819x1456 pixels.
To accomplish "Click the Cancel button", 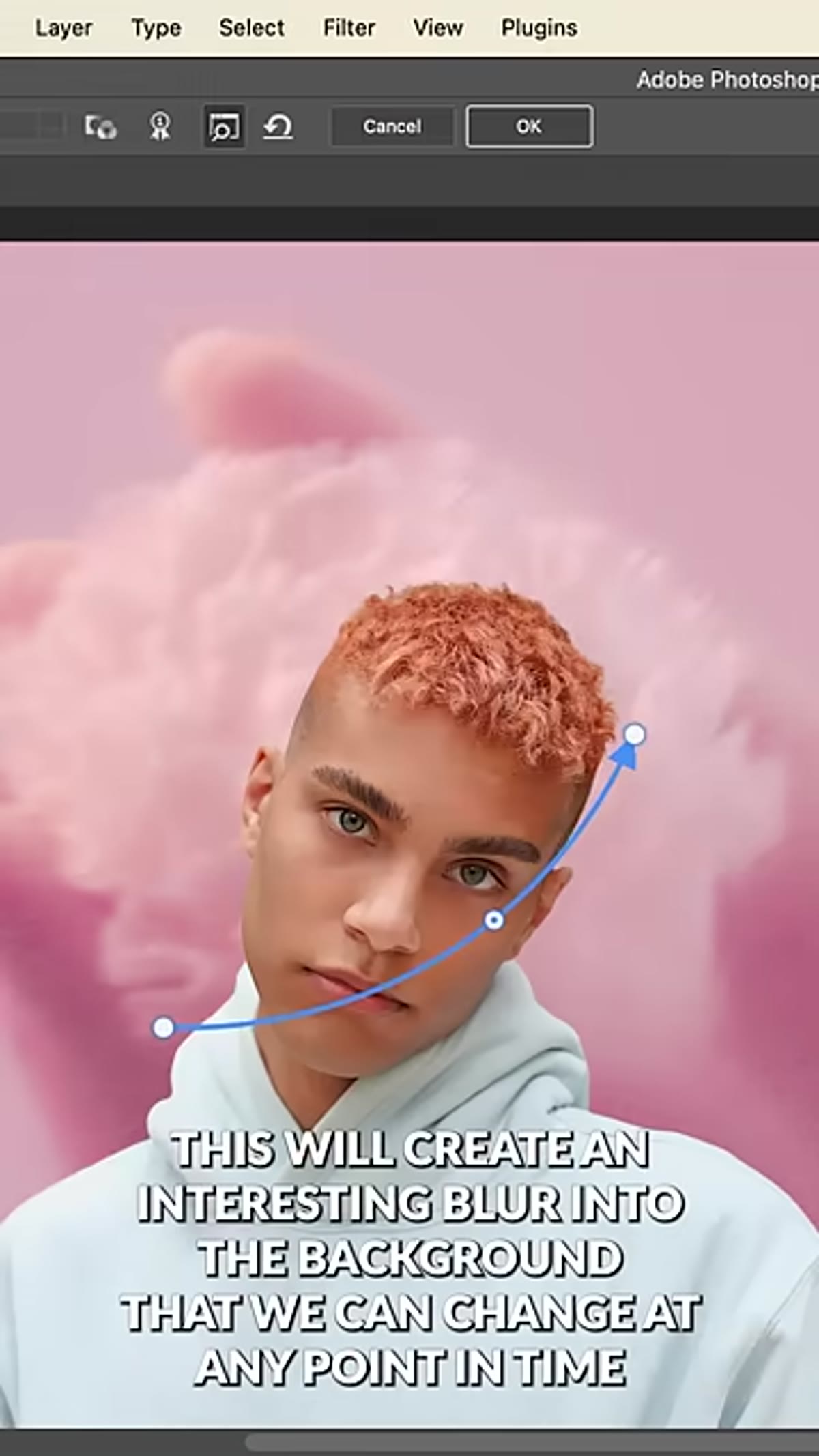I will [392, 126].
